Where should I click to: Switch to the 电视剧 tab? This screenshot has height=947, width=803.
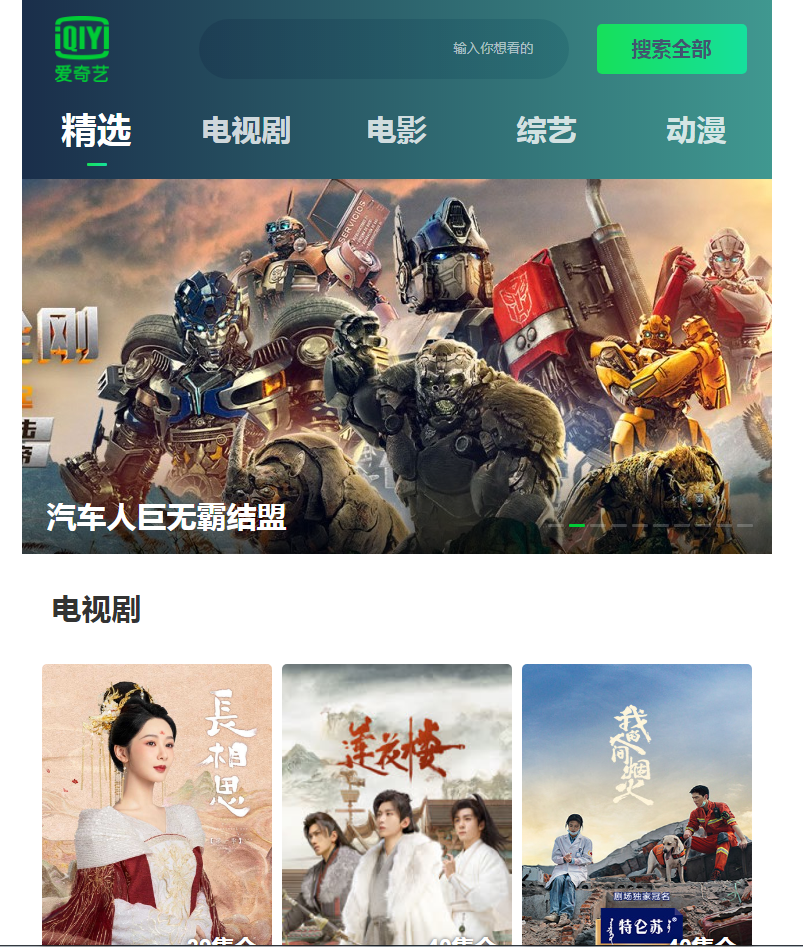[x=246, y=131]
